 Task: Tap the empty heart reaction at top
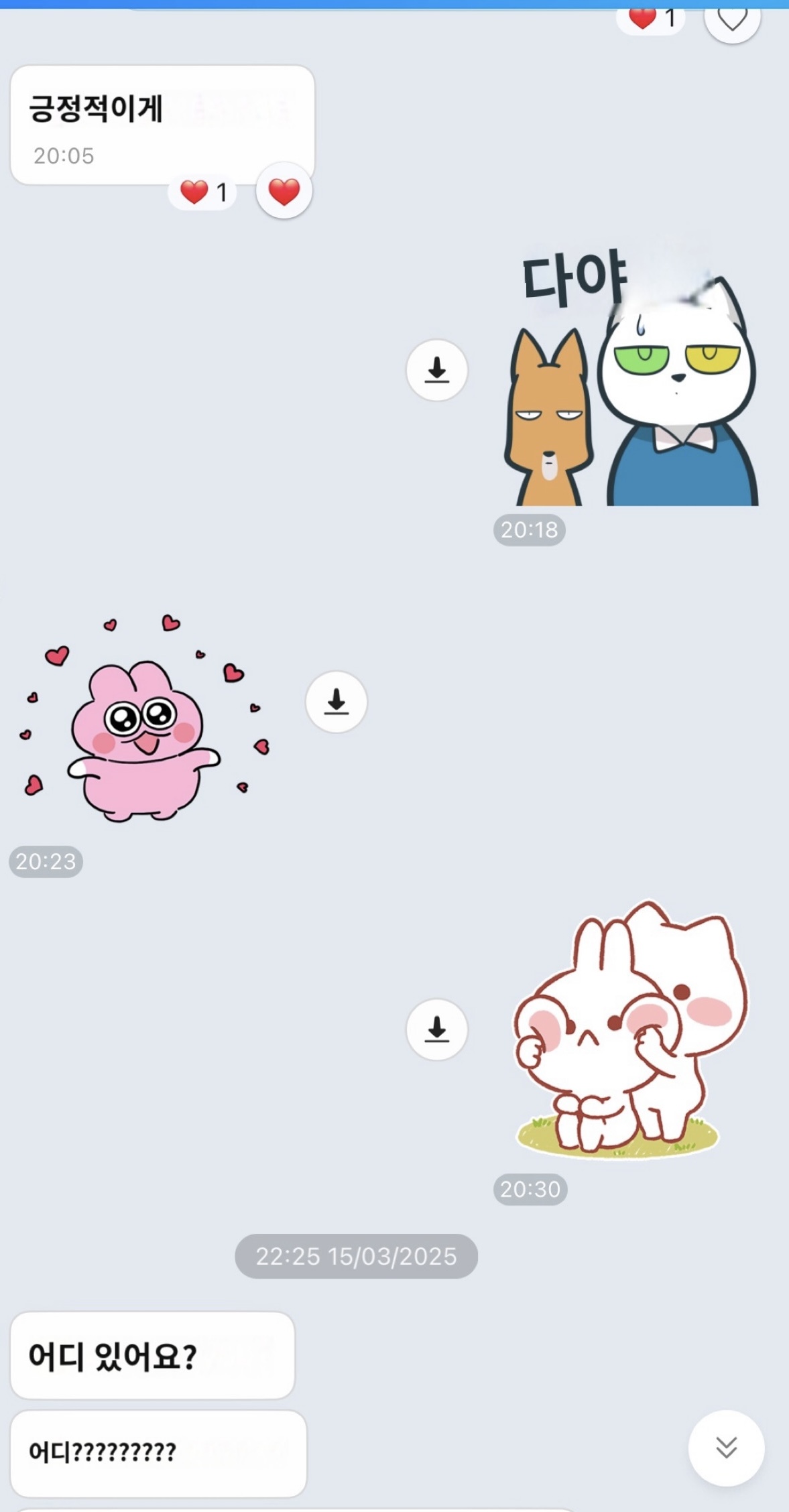(732, 19)
